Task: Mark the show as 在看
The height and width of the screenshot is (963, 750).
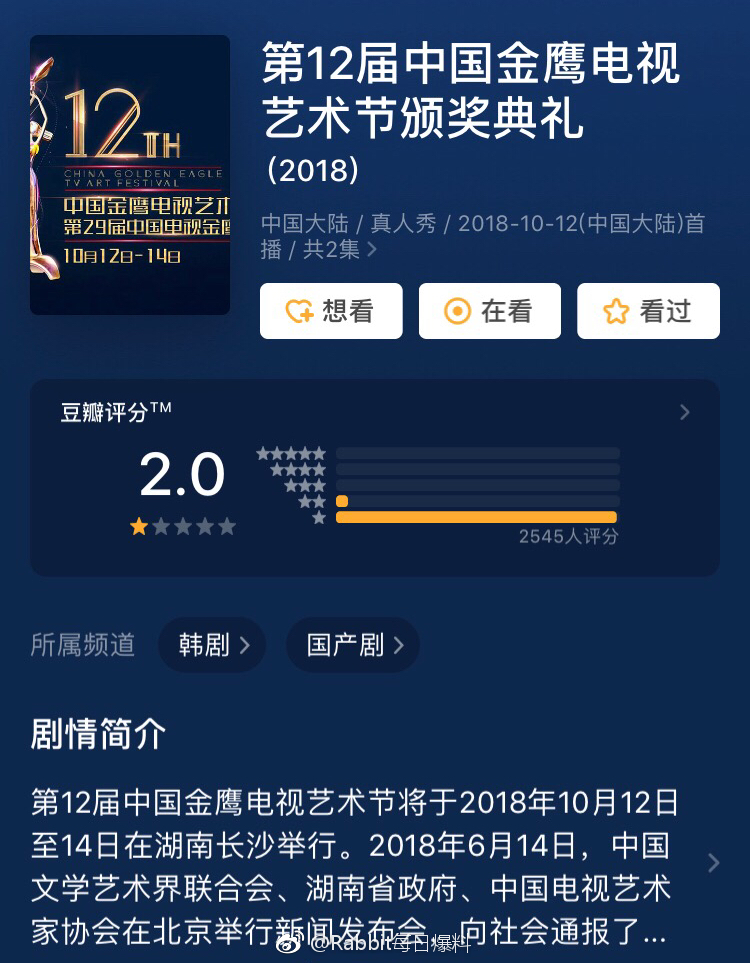Action: (x=489, y=311)
